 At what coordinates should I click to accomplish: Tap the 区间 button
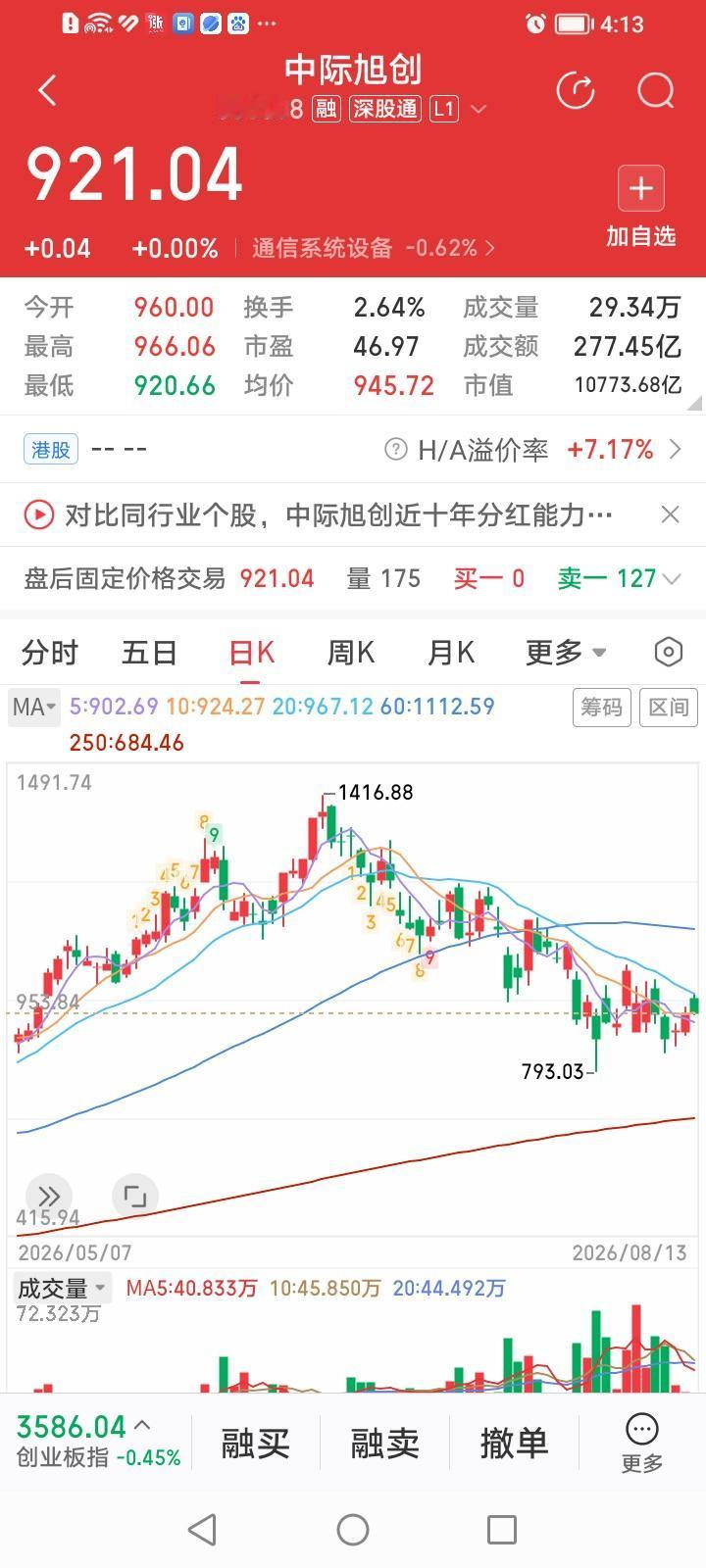(x=669, y=707)
